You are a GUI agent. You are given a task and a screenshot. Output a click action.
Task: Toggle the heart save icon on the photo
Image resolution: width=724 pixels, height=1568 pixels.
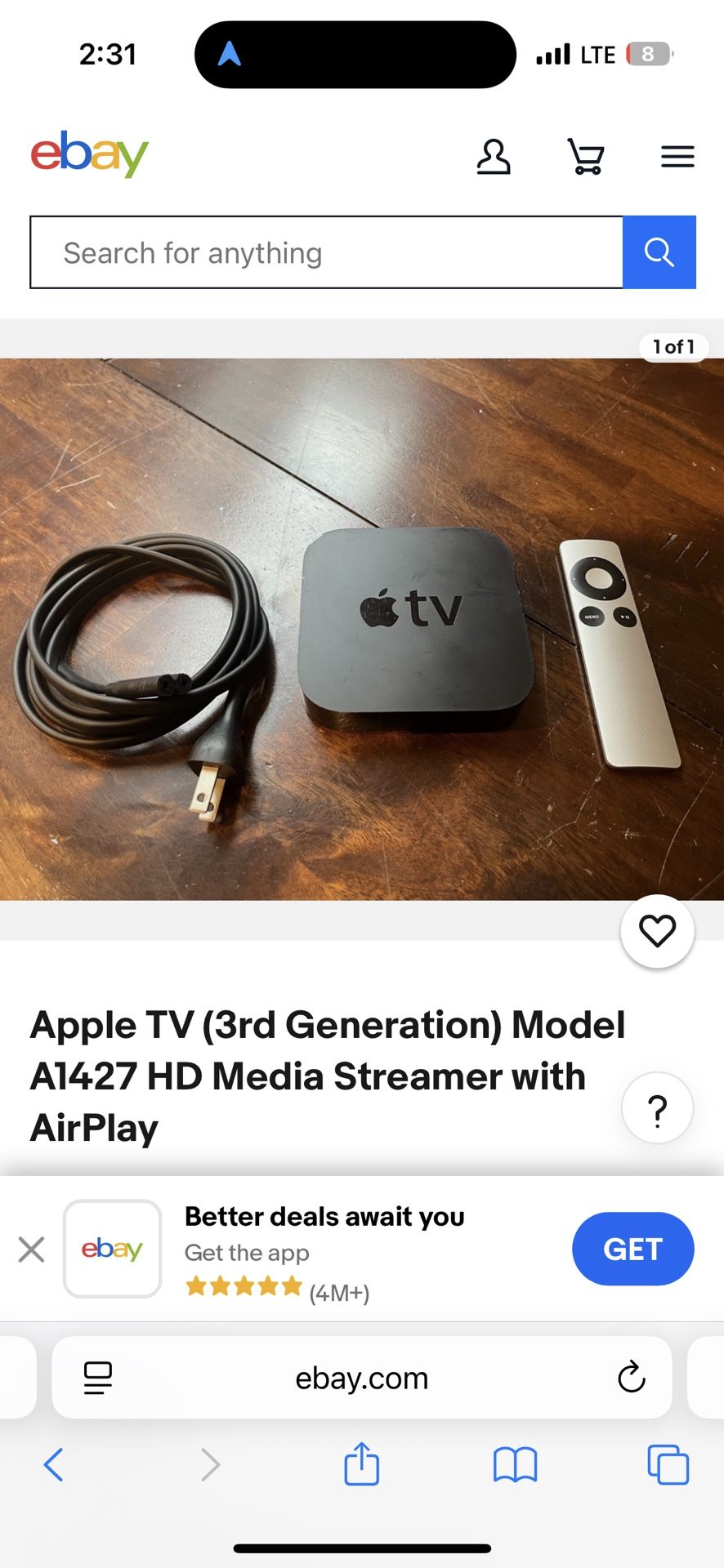pos(657,931)
